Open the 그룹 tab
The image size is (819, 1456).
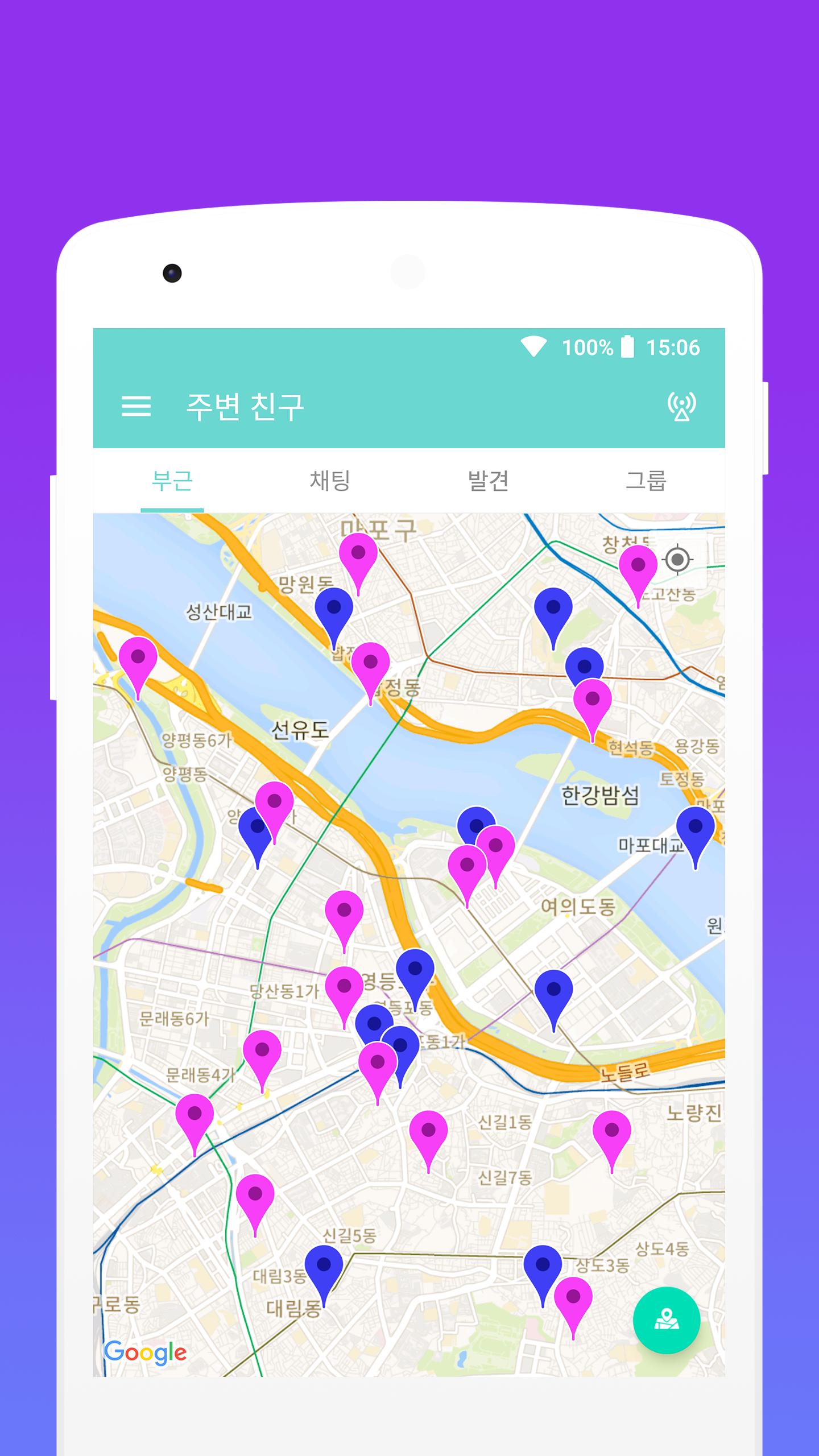(x=646, y=481)
